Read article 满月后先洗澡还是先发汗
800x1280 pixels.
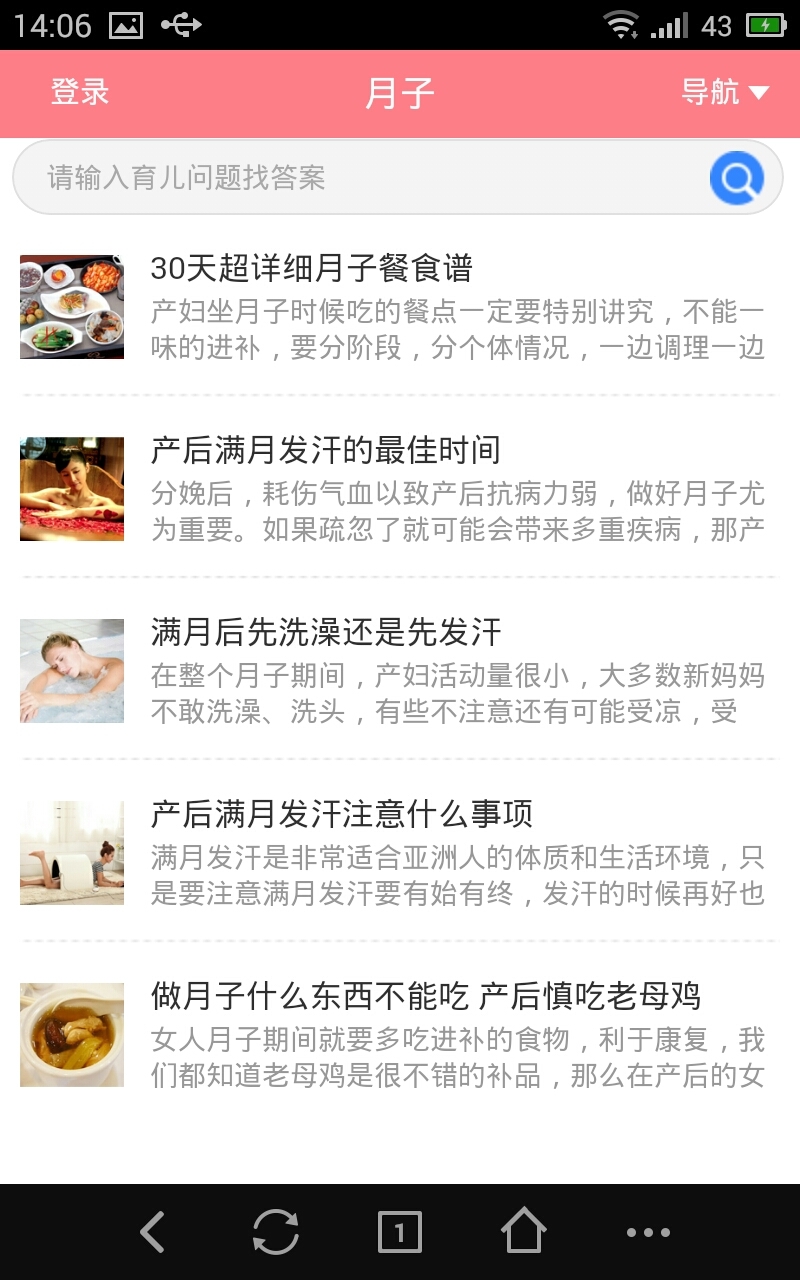pyautogui.click(x=325, y=632)
